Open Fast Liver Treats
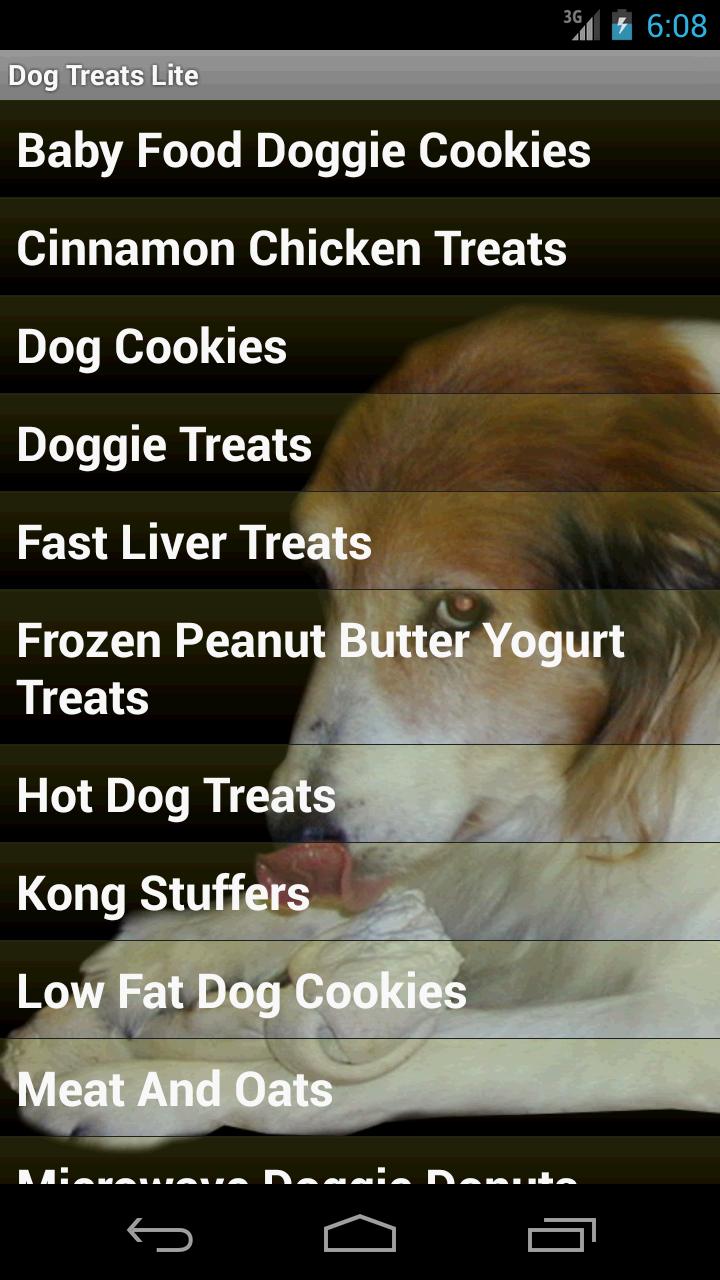Image resolution: width=720 pixels, height=1280 pixels. click(194, 542)
